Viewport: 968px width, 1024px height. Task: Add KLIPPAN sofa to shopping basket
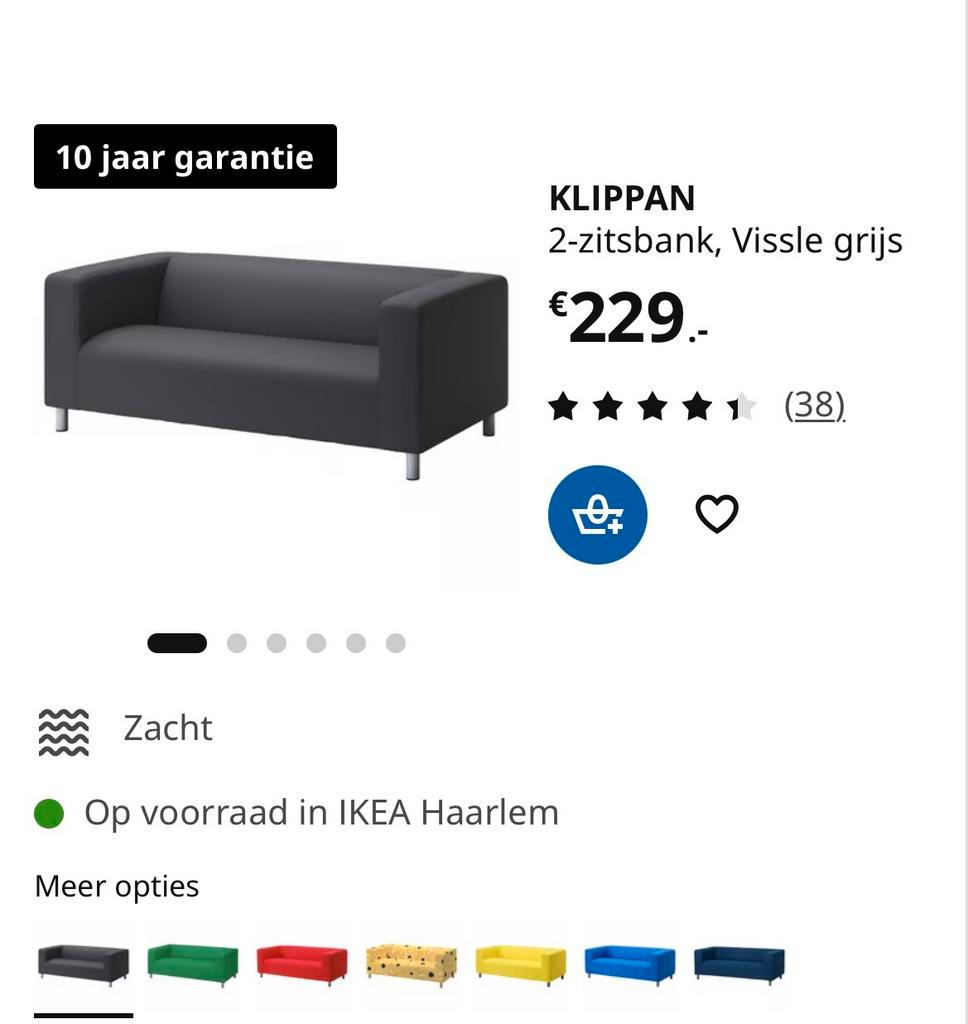597,515
